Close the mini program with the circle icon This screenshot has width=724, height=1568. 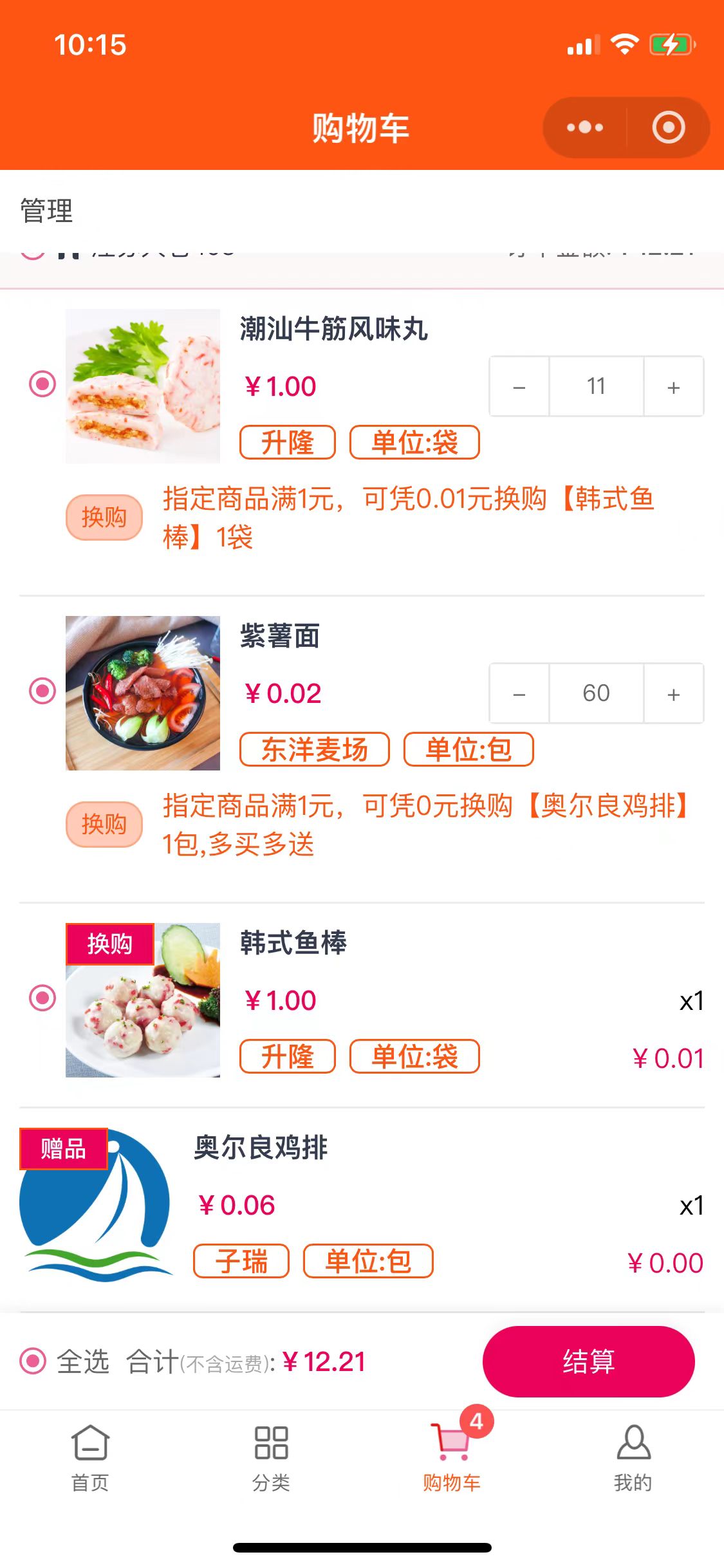point(668,127)
